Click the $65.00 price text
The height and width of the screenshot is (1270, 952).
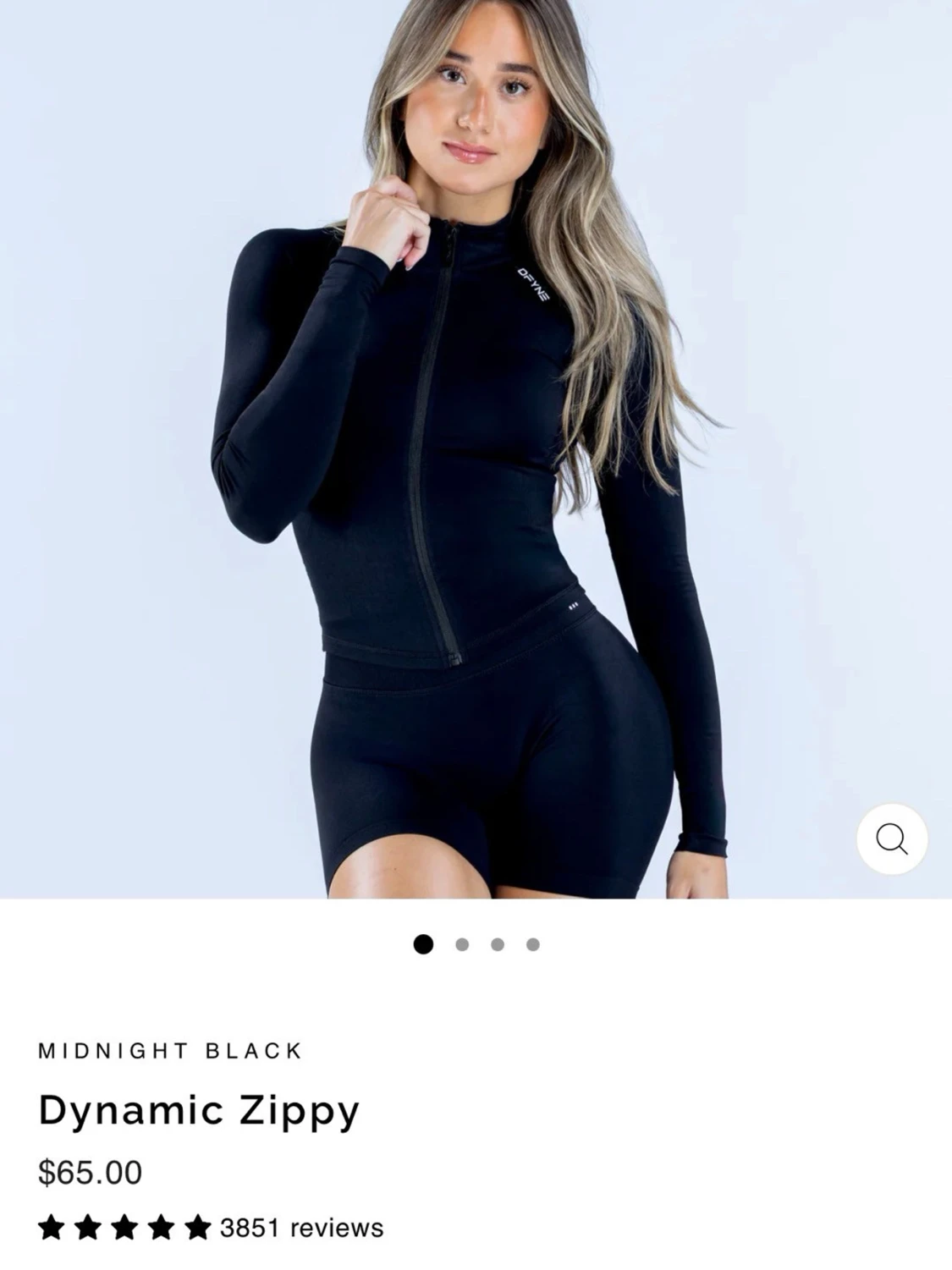tap(87, 1172)
